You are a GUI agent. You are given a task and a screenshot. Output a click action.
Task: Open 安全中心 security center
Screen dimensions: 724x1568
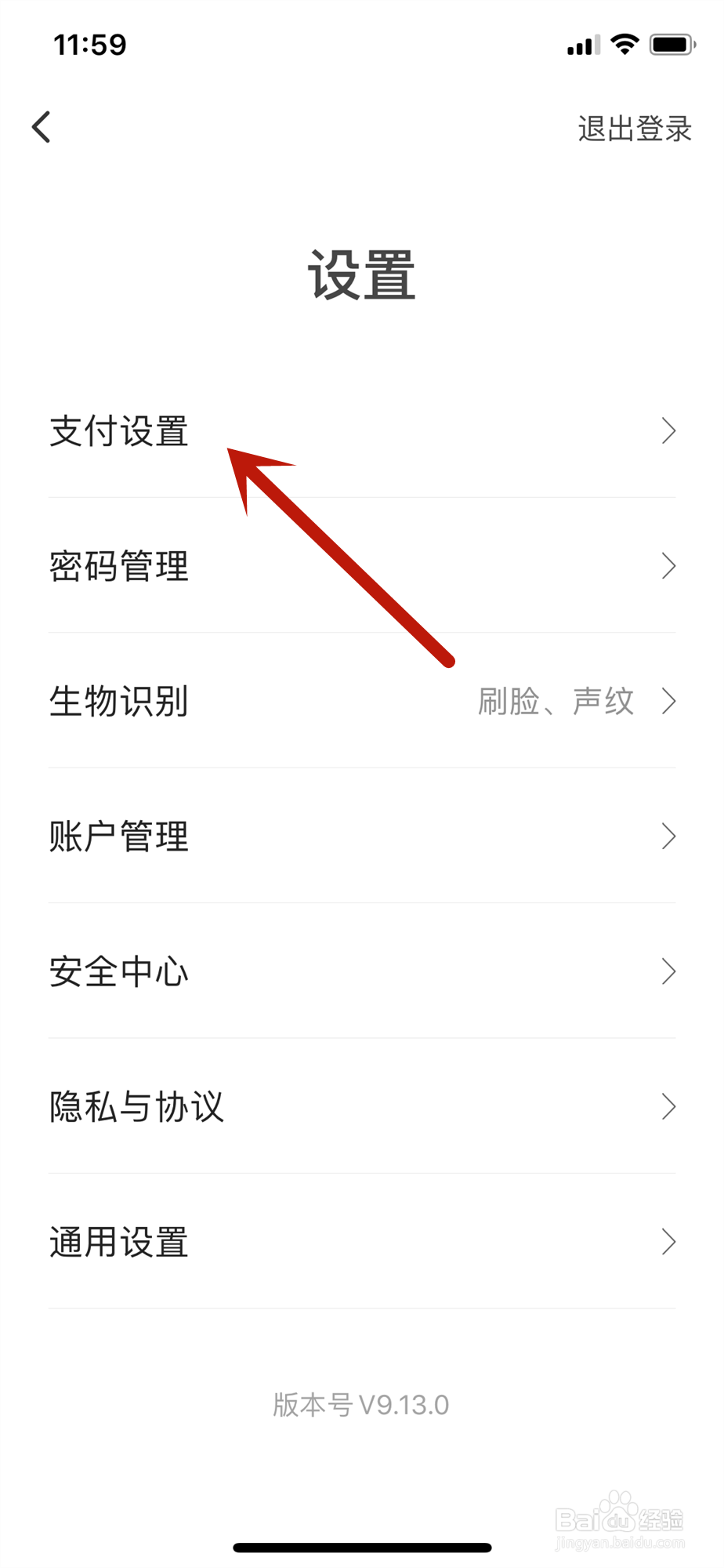[118, 971]
